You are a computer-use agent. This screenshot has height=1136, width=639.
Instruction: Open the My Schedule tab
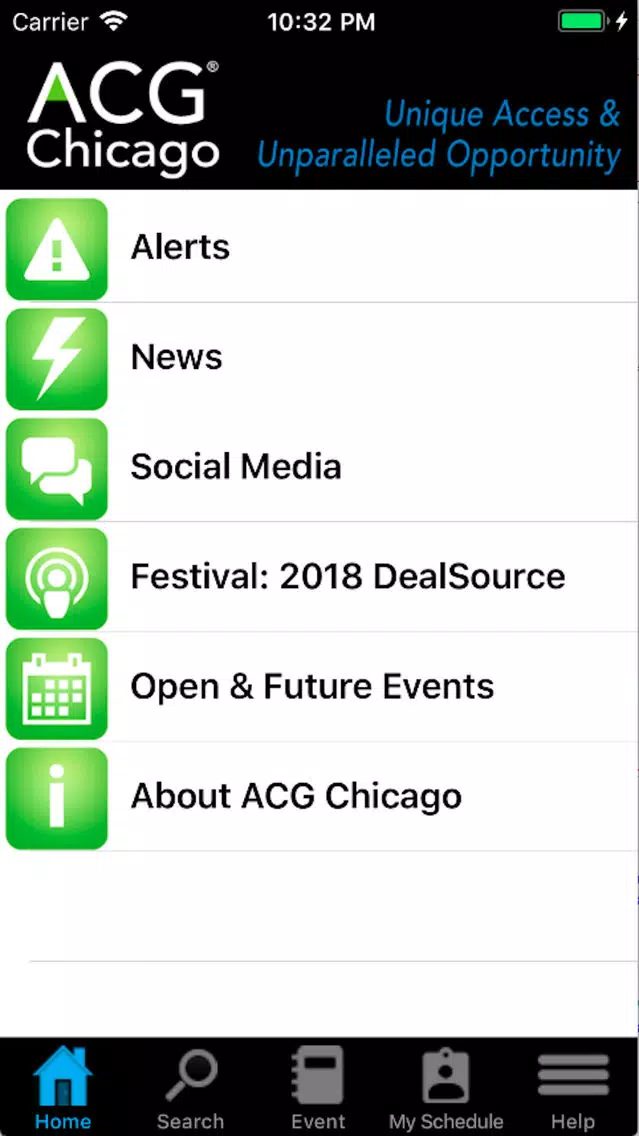click(446, 1087)
